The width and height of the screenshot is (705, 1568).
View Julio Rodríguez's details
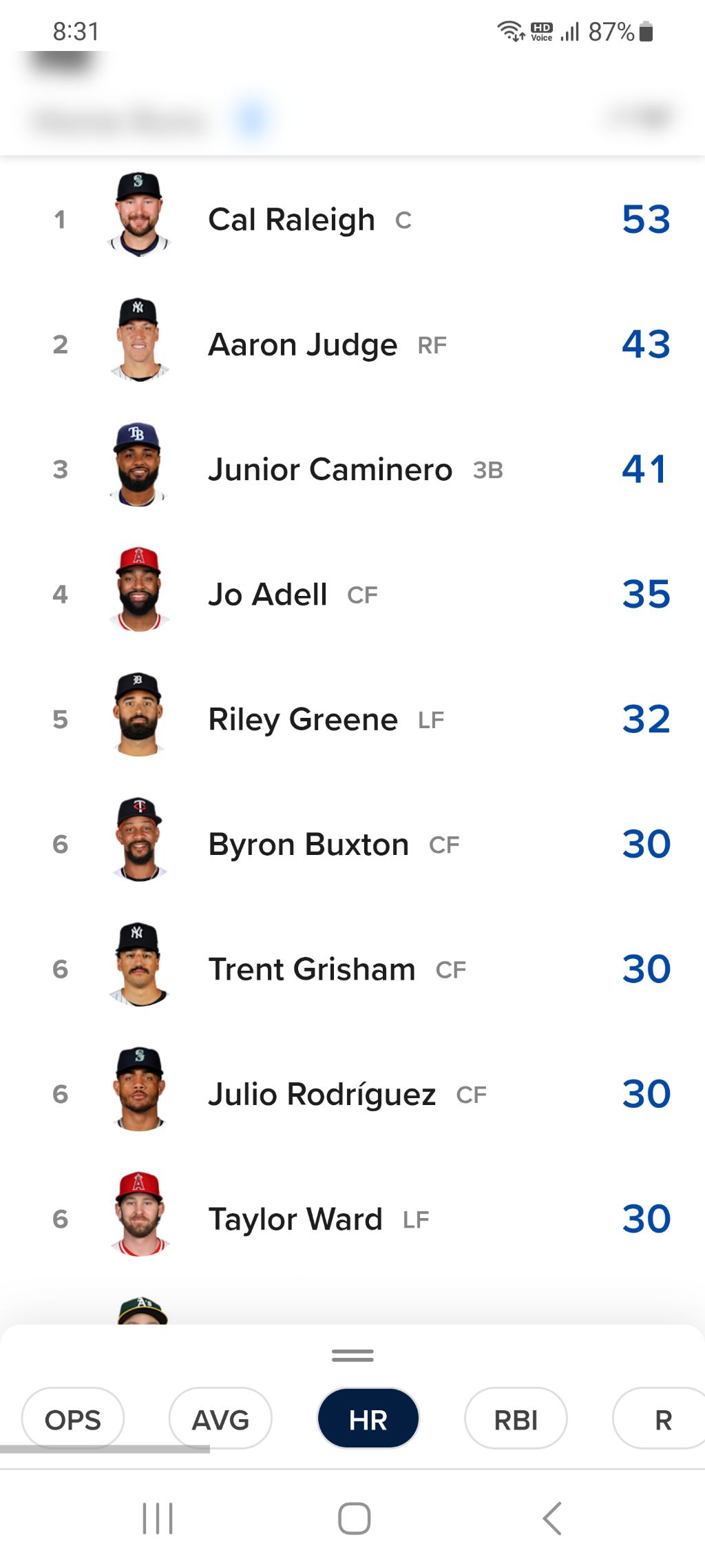(x=352, y=1094)
